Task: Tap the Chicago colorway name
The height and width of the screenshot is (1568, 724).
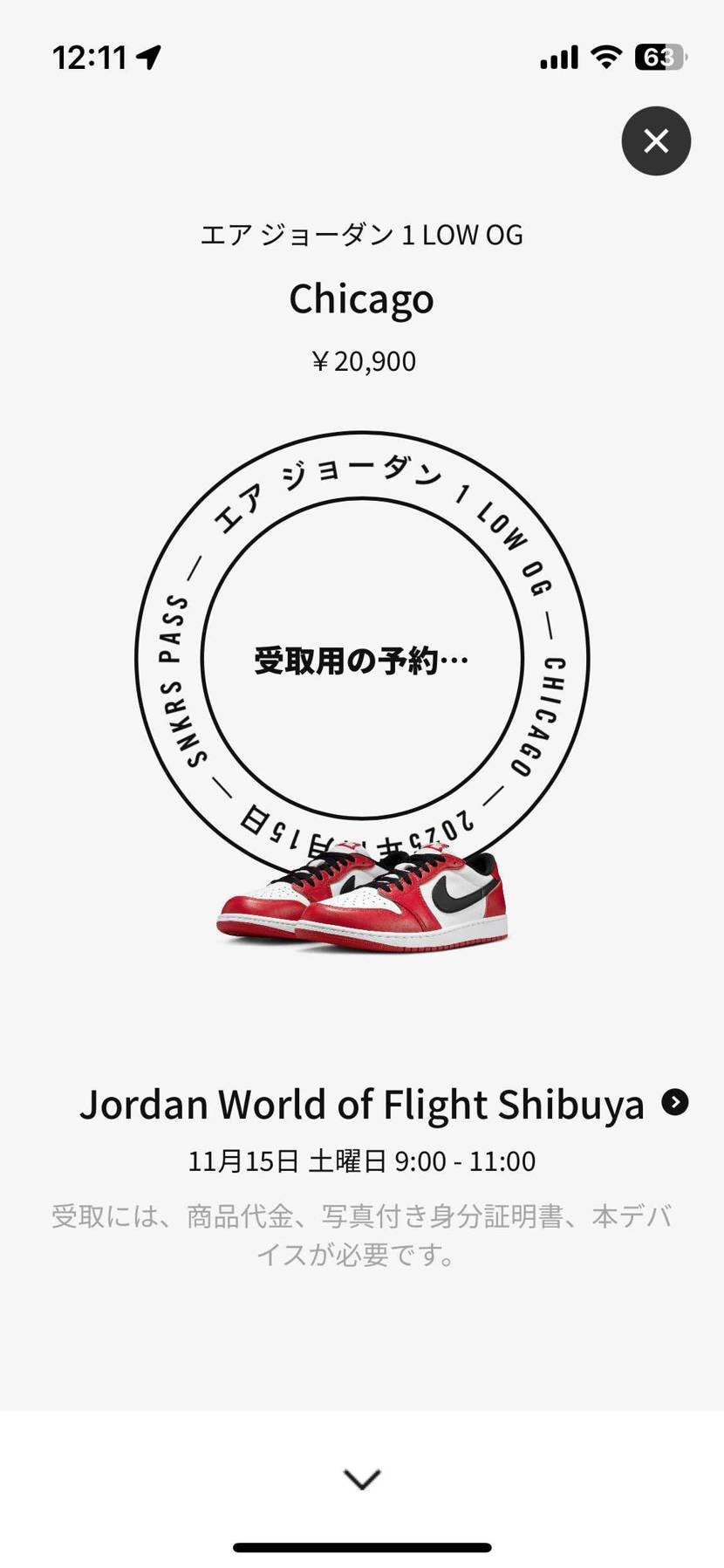Action: click(361, 298)
